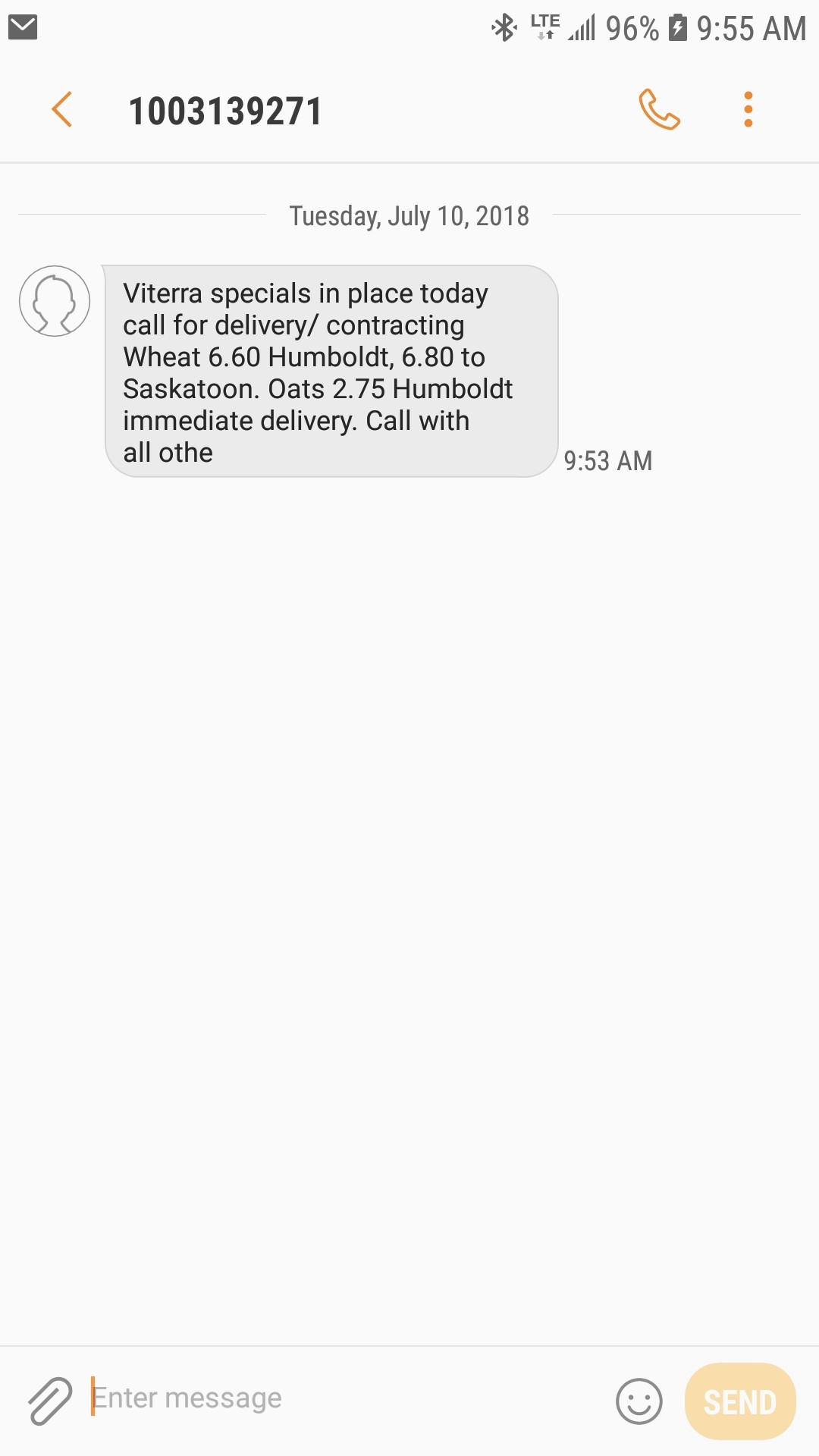Go back to the conversations list
The image size is (819, 1456).
[x=62, y=110]
